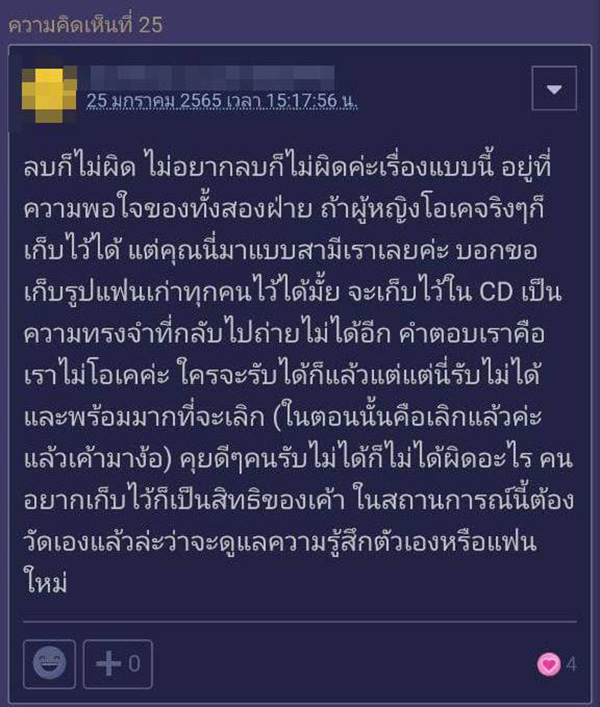Open the comment's 25 มกราคม 2565 timestamp link
The image size is (600, 707).
[x=221, y=101]
